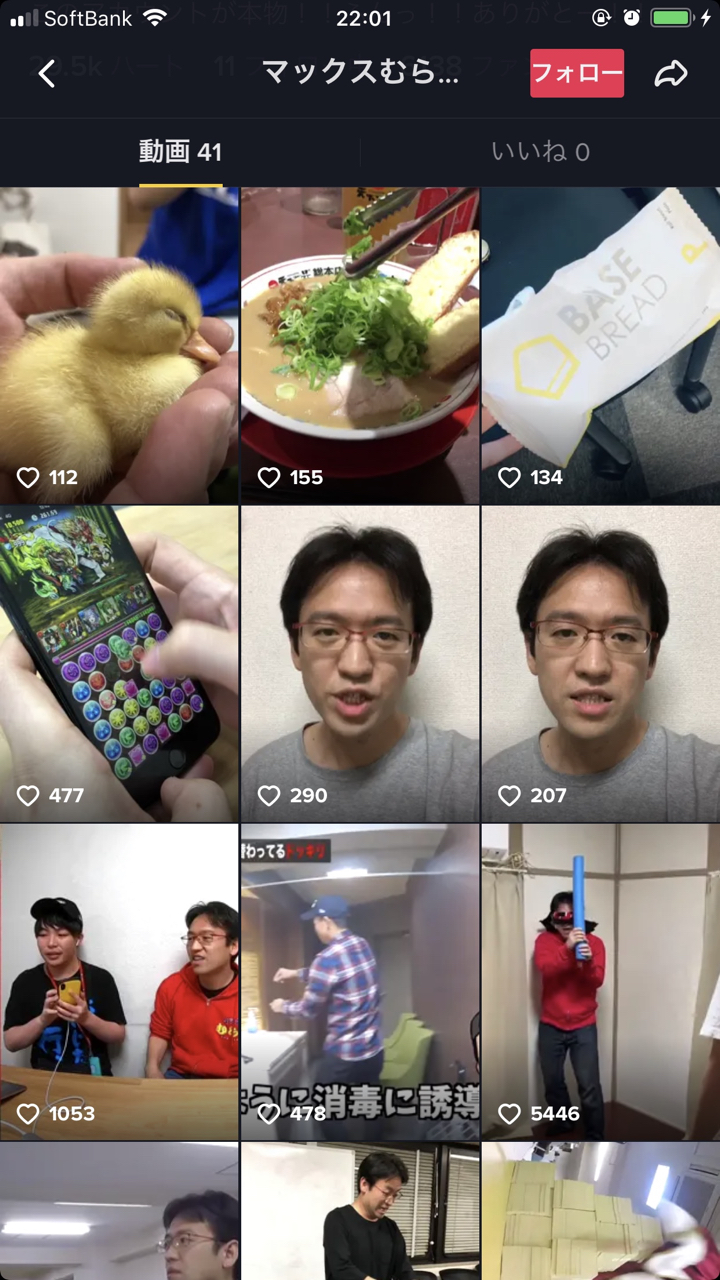The height and width of the screenshot is (1280, 720).
Task: Open the BASE BREAD video with 134 likes
Action: [600, 345]
